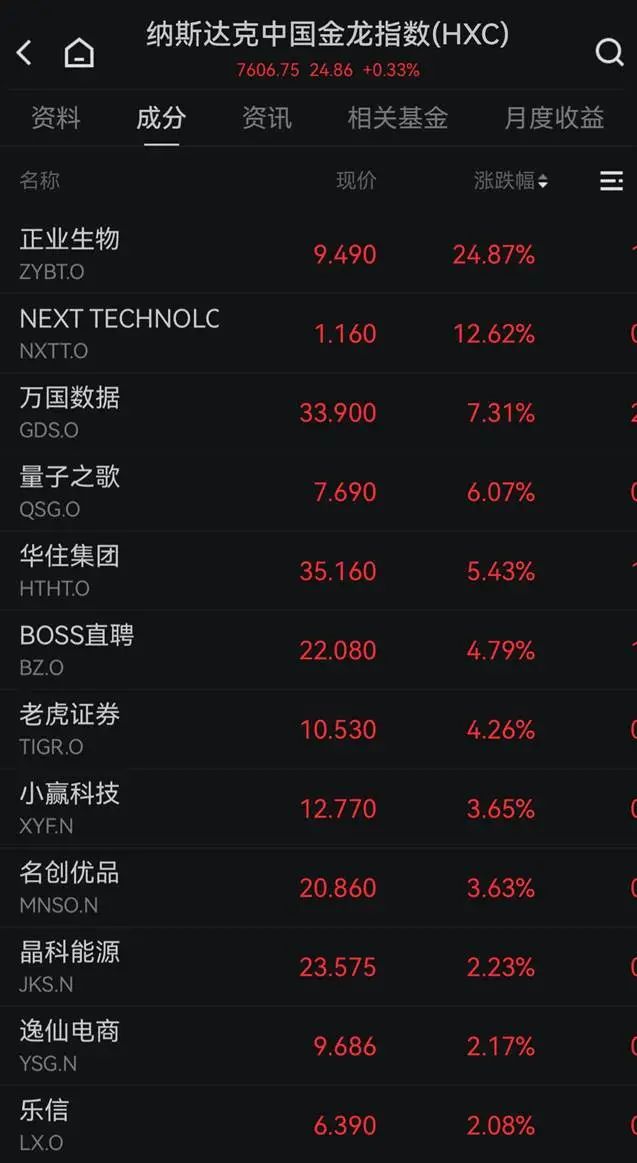Sort list by 涨跌幅 column
This screenshot has height=1163, width=637.
(510, 181)
